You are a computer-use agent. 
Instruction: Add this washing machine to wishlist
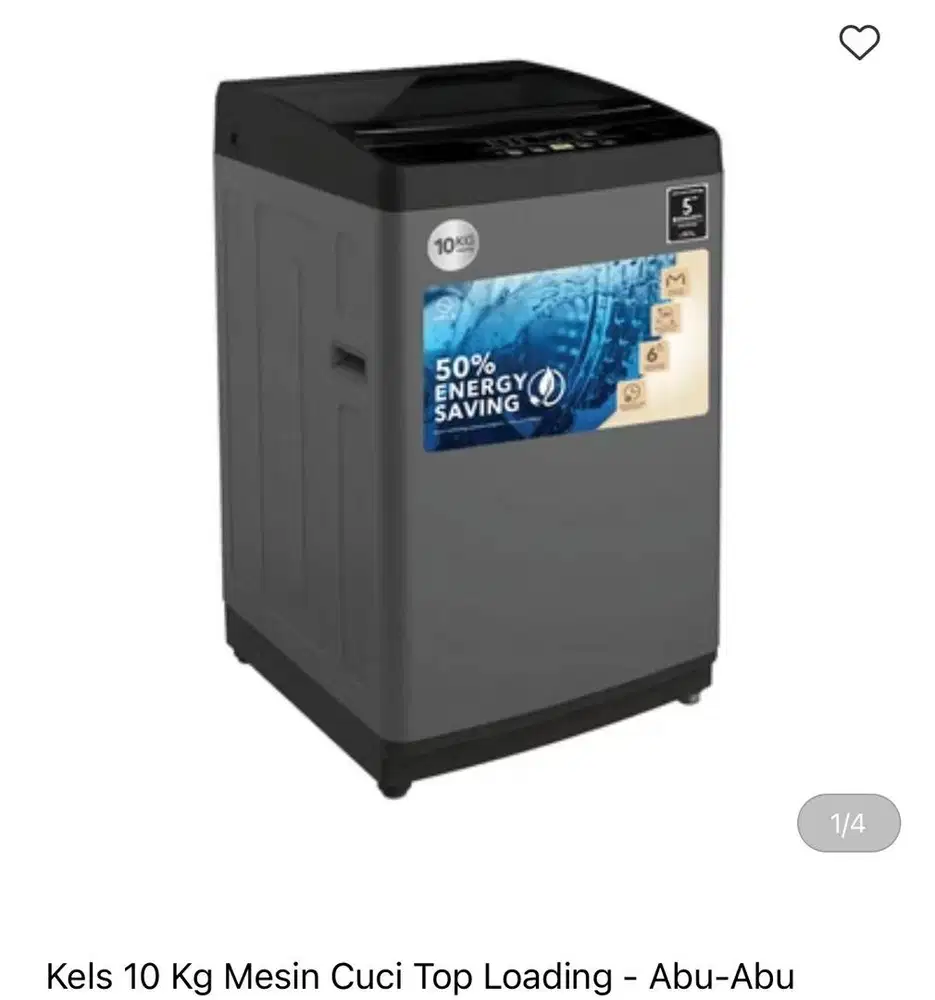(858, 42)
